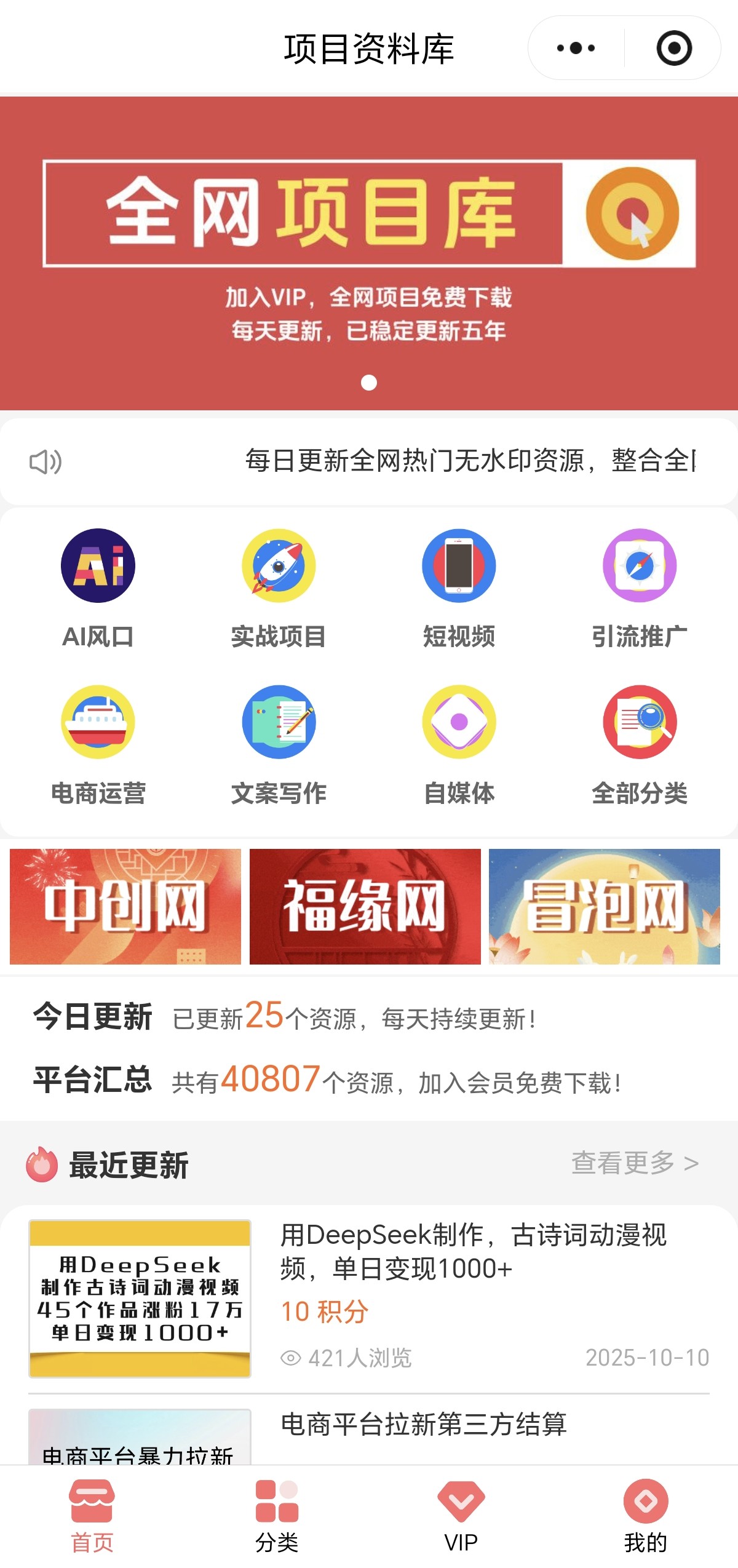
Task: Open the WeChat capsule more menu
Action: [575, 47]
